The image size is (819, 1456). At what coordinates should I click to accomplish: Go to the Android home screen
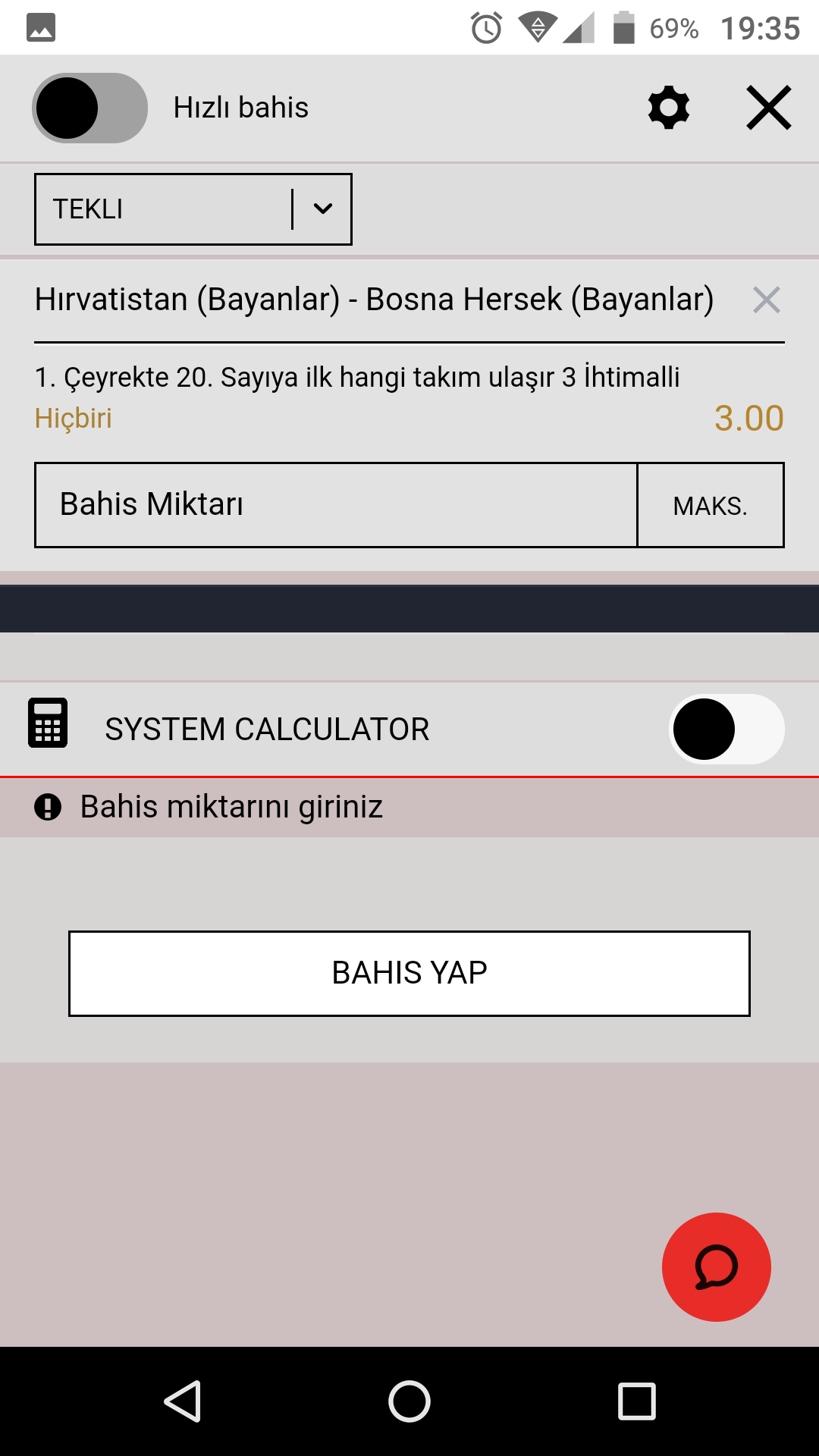coord(409,1401)
